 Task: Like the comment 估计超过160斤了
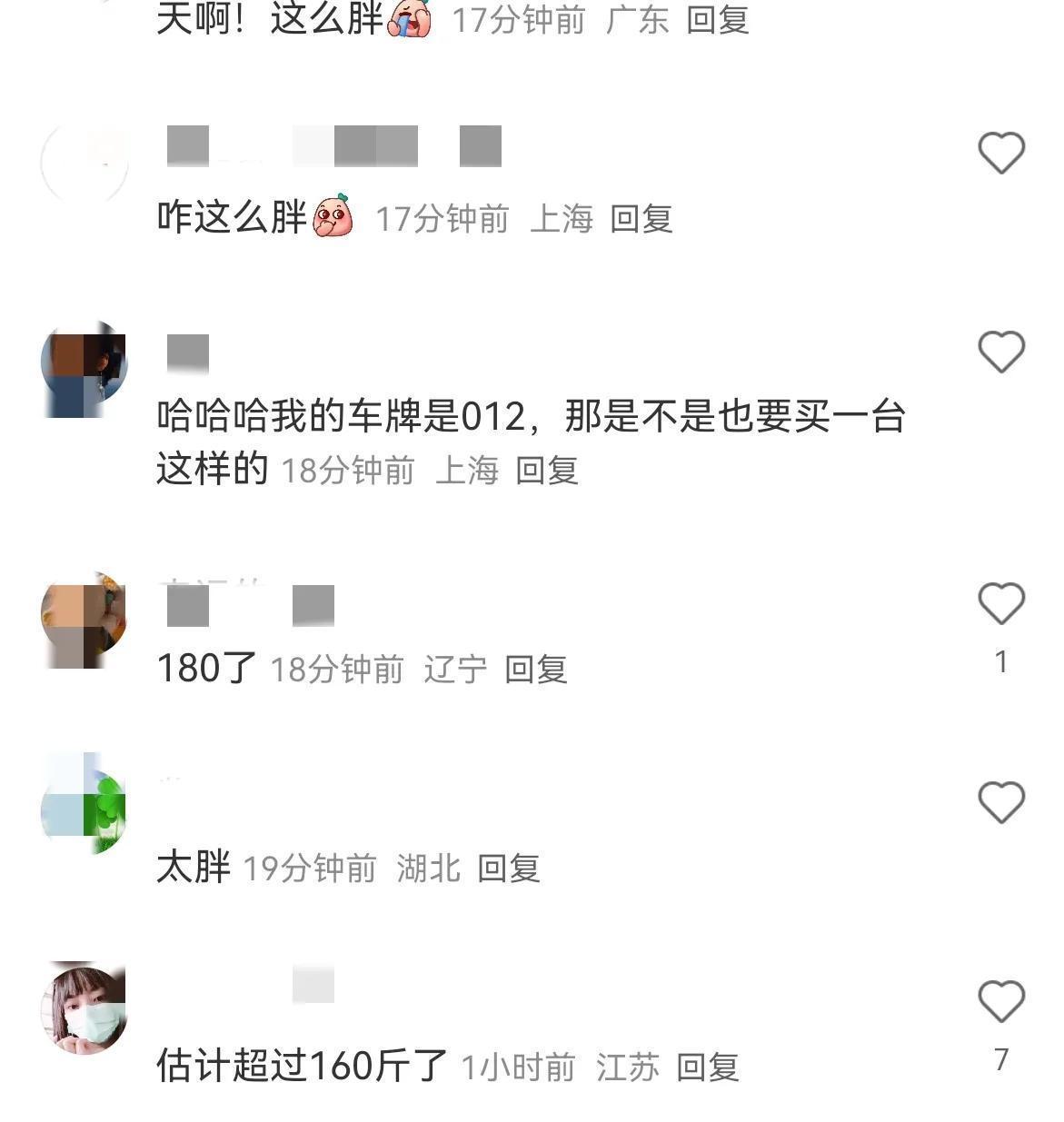coord(1000,1001)
